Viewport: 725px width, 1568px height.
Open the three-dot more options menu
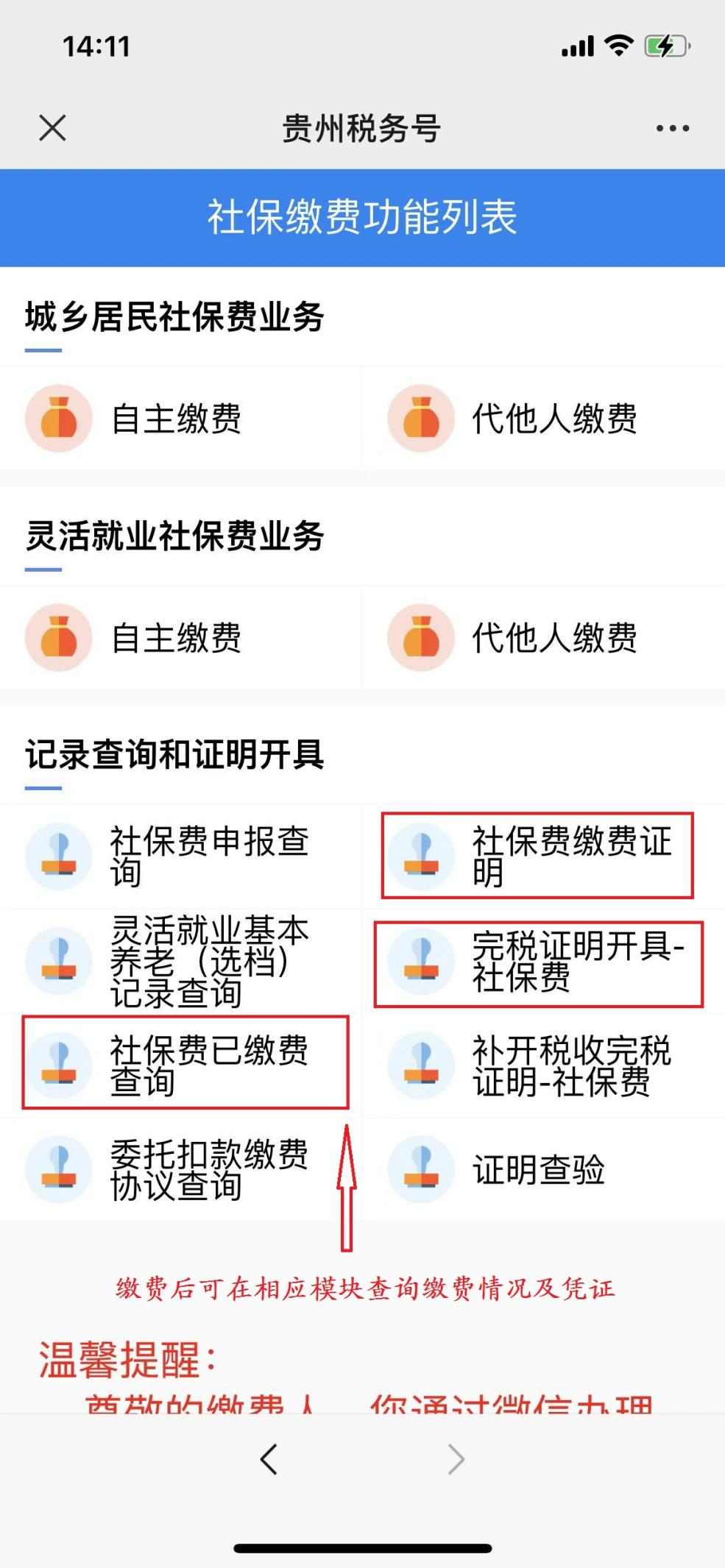click(673, 128)
